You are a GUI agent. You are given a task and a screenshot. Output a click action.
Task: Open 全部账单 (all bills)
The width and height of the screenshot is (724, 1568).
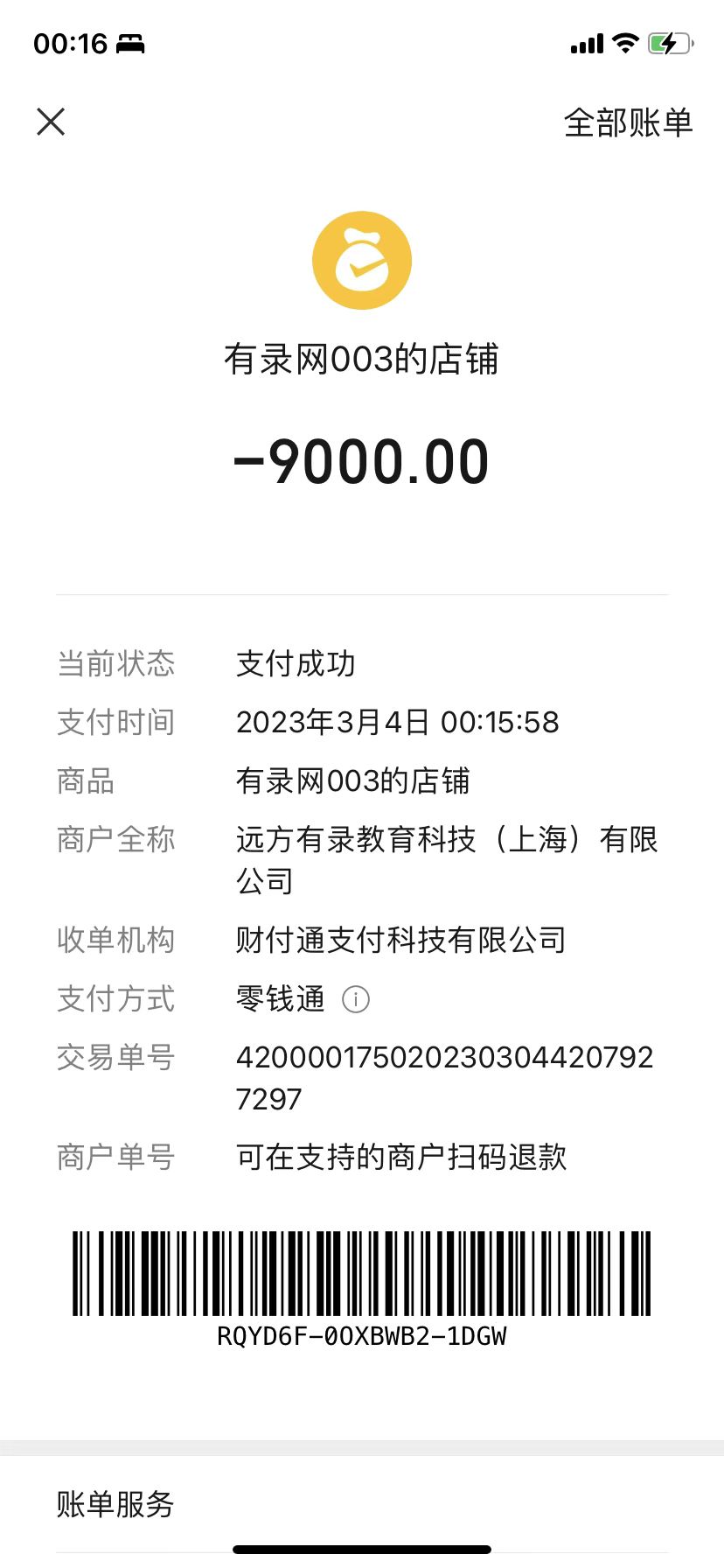pyautogui.click(x=628, y=122)
